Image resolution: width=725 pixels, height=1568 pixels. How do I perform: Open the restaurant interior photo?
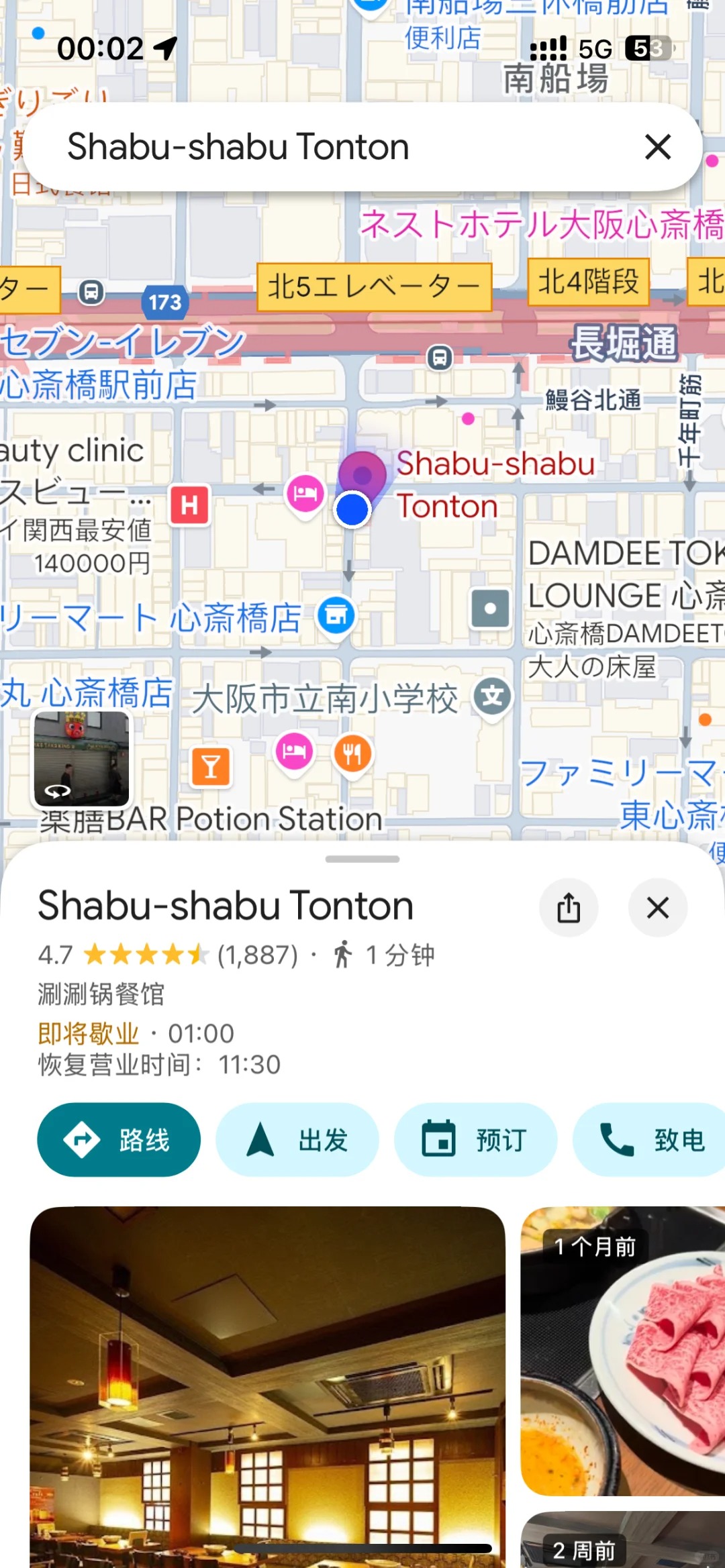(267, 1382)
